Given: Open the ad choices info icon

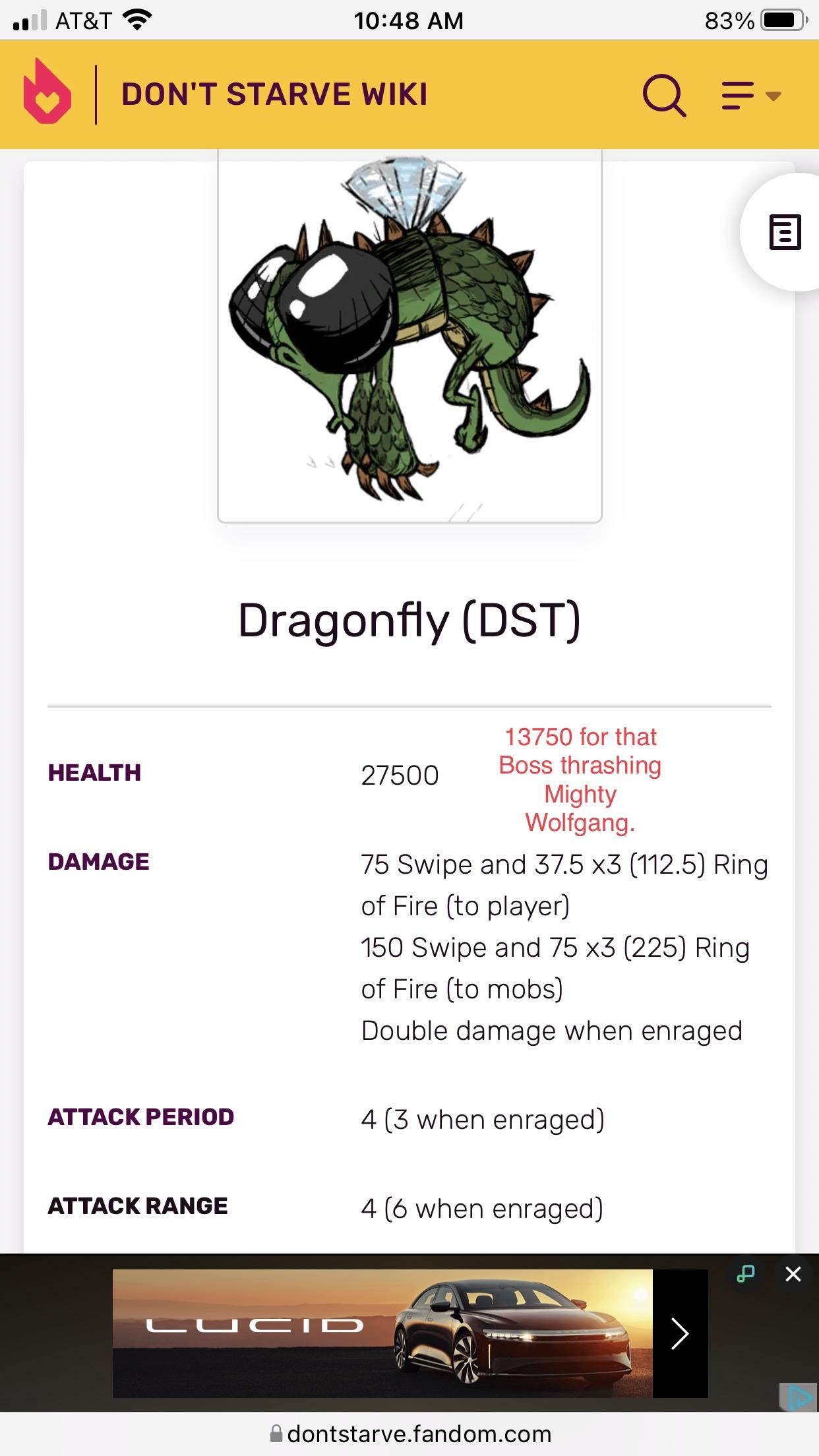Looking at the screenshot, I should pyautogui.click(x=798, y=1397).
